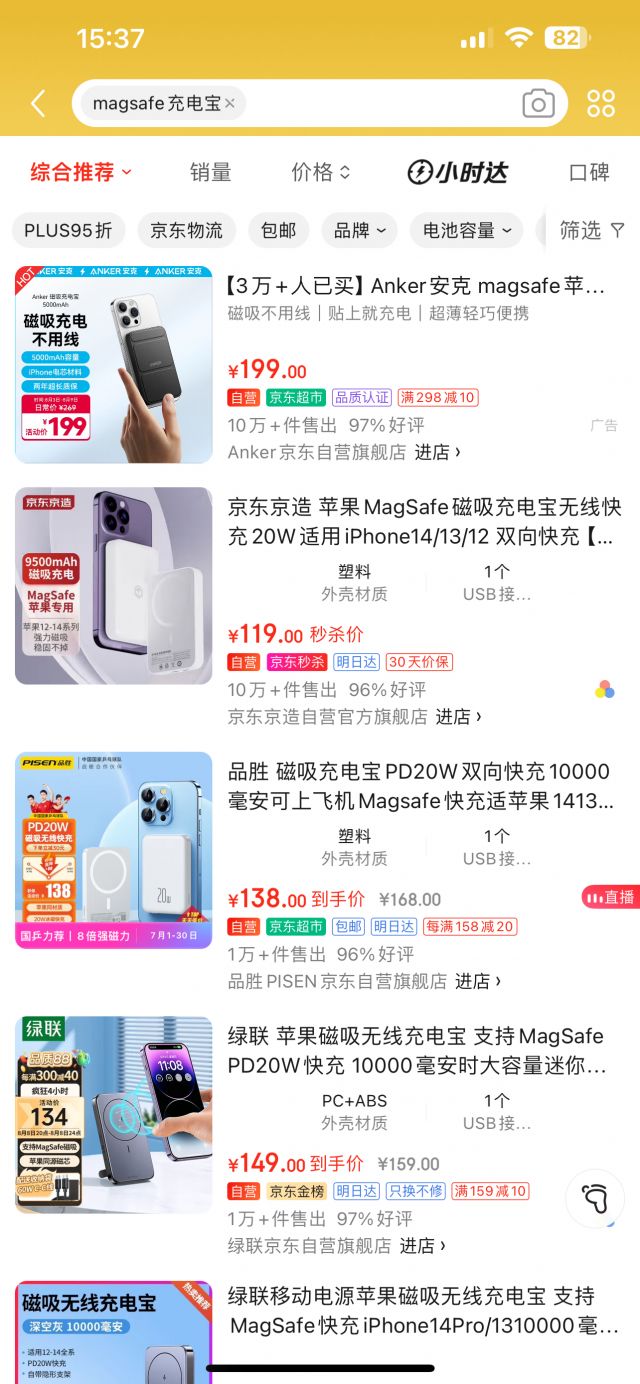The image size is (640, 1384).
Task: Expand the 综合推荐 sort dropdown
Action: (81, 172)
